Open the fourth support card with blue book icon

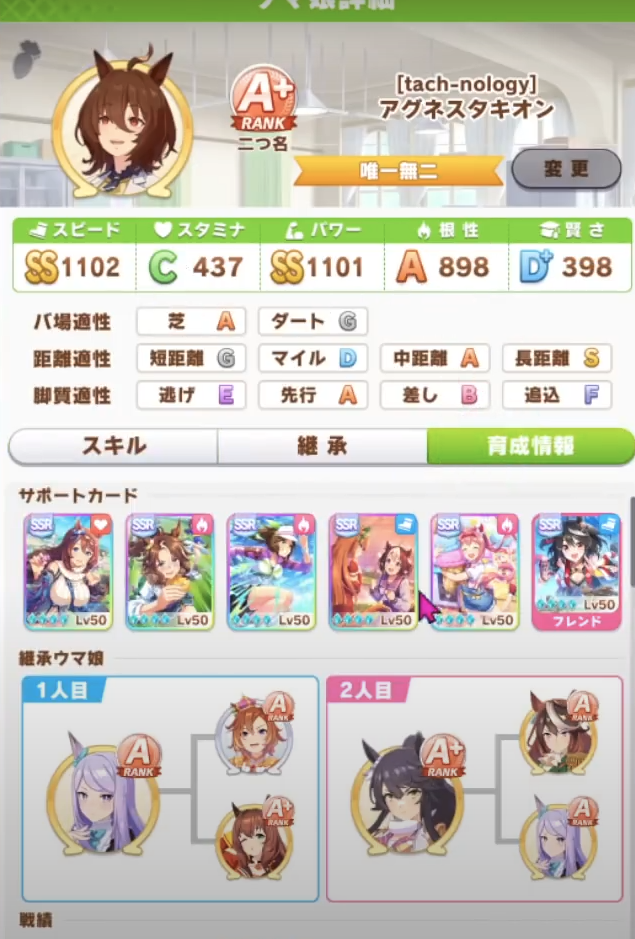[x=373, y=571]
